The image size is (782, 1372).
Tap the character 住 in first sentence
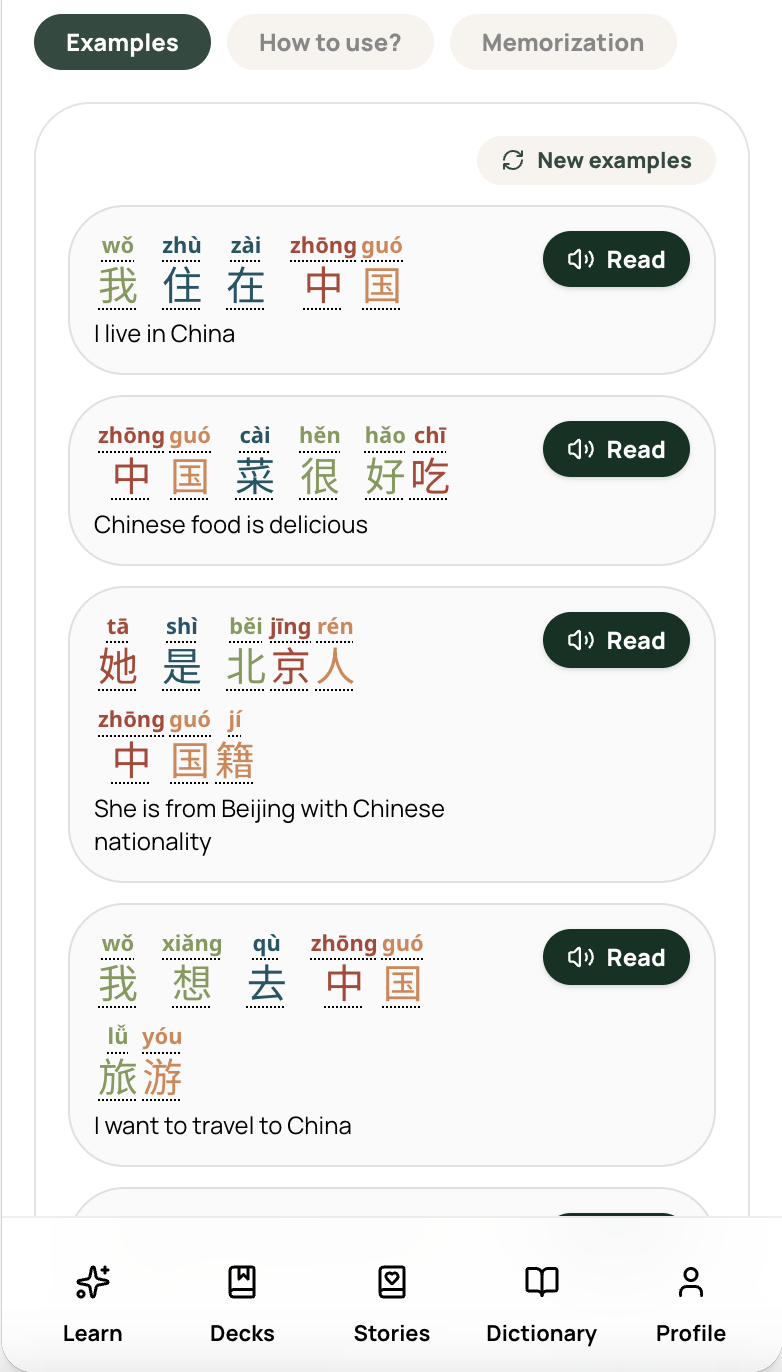[x=182, y=287]
